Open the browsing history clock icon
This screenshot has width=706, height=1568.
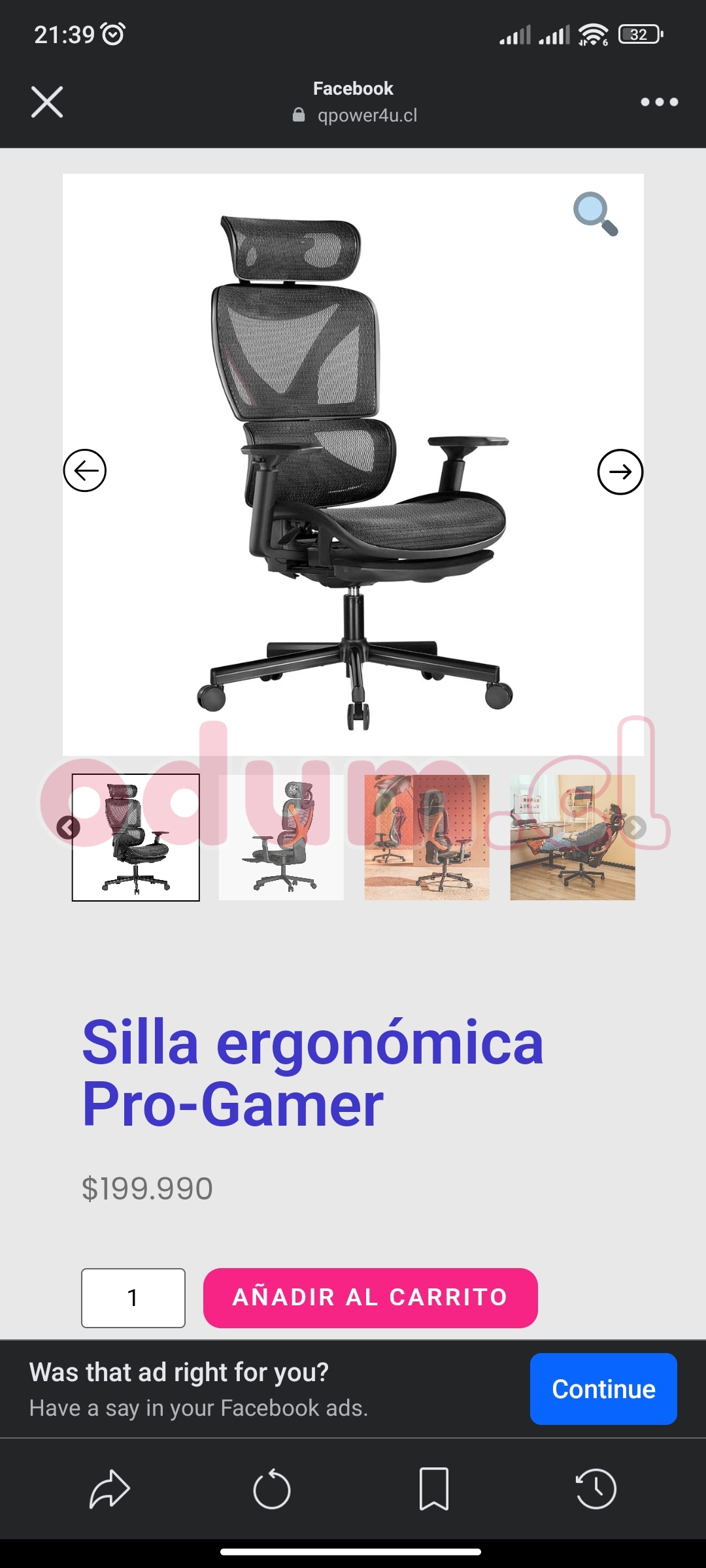pyautogui.click(x=596, y=1489)
